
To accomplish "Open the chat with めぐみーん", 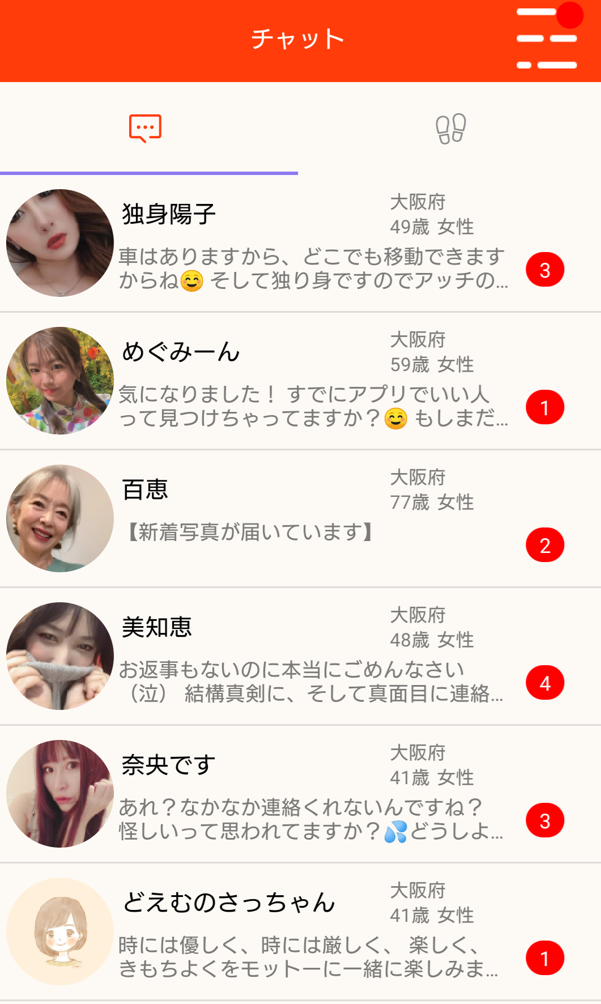I will point(300,381).
